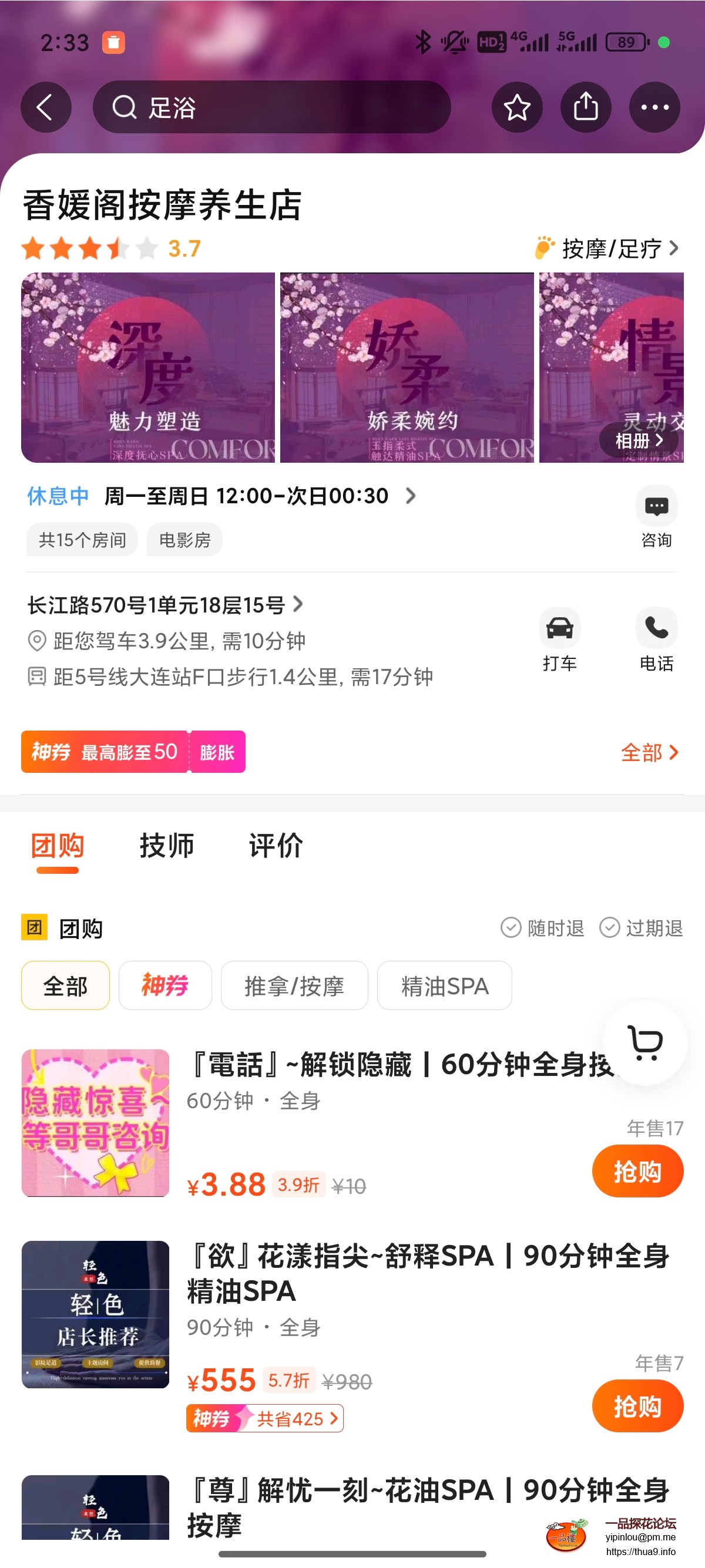
Task: Toggle the 过期退 expired-refund filter
Action: 640,928
